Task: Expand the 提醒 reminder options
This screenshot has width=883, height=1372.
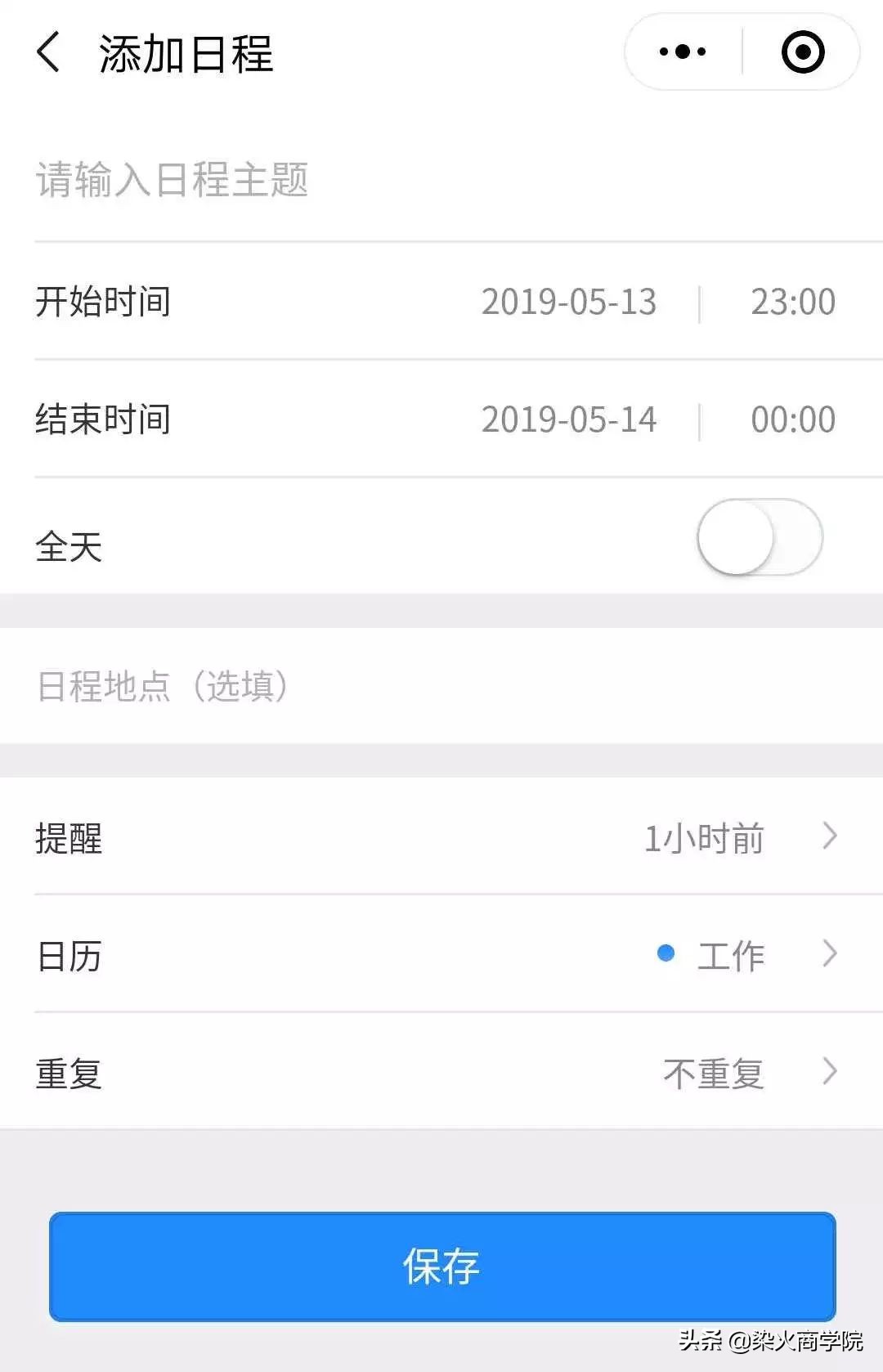Action: (x=831, y=836)
